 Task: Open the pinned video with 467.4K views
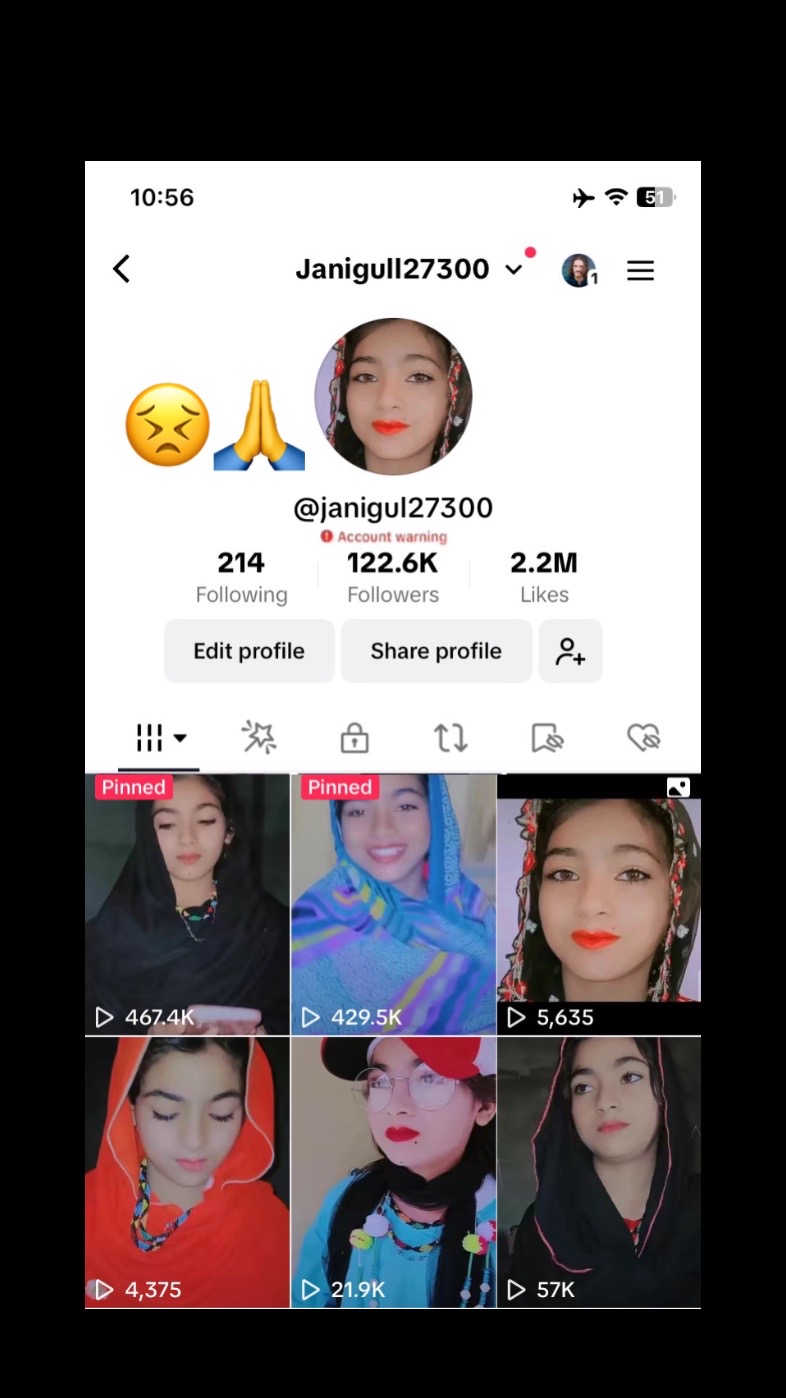click(187, 904)
